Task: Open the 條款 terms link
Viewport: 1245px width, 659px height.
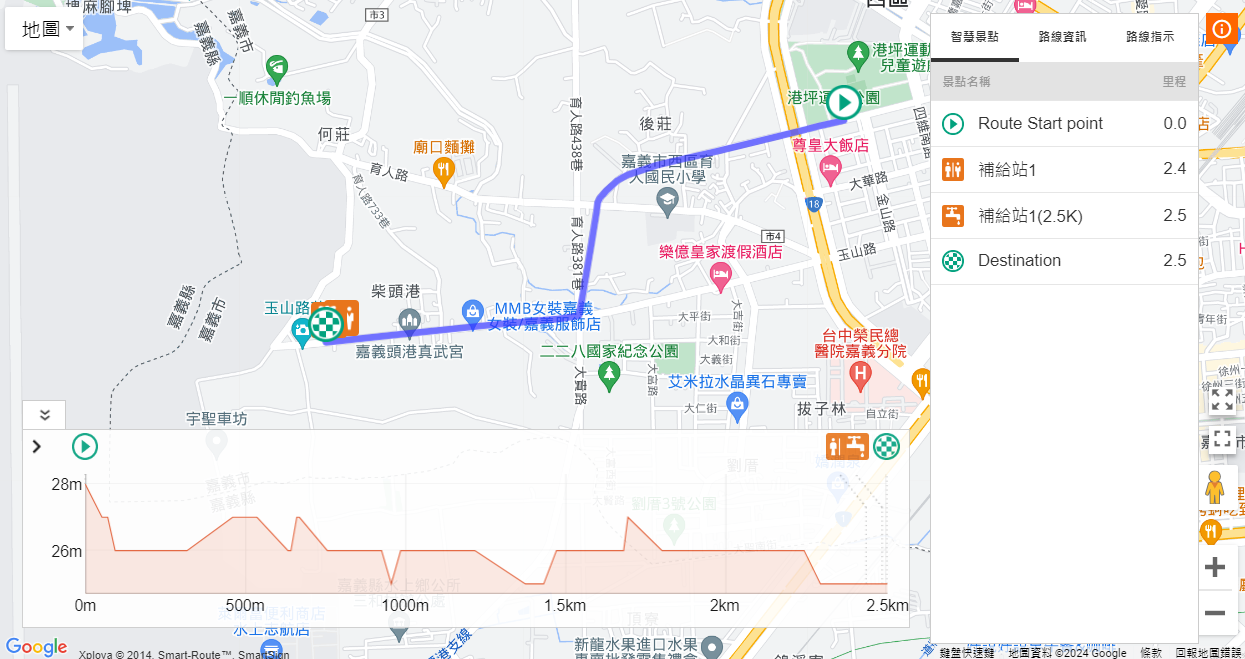Action: coord(1151,653)
